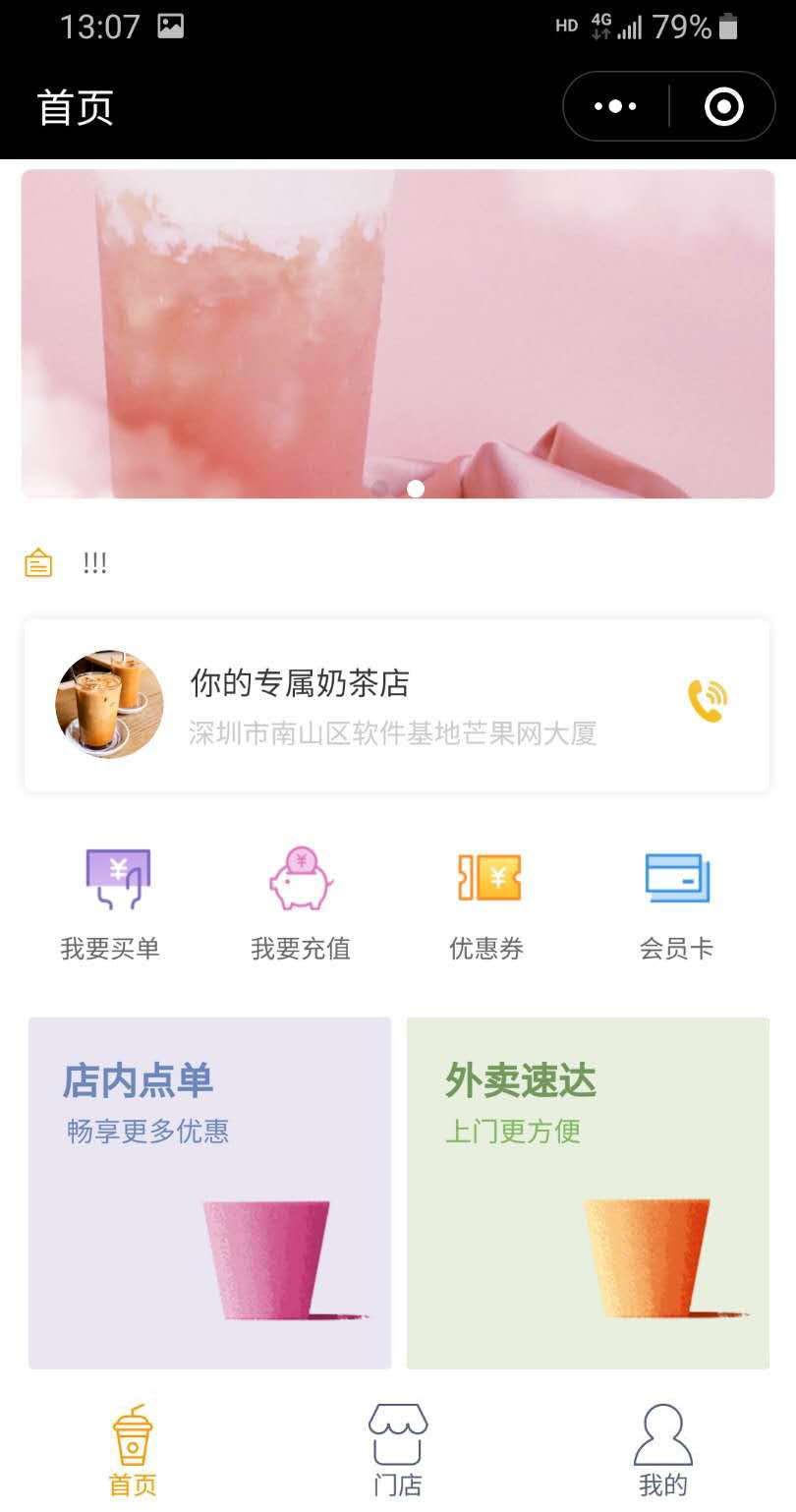Switch to the 首页 tab
This screenshot has width=796, height=1512.
133,1450
